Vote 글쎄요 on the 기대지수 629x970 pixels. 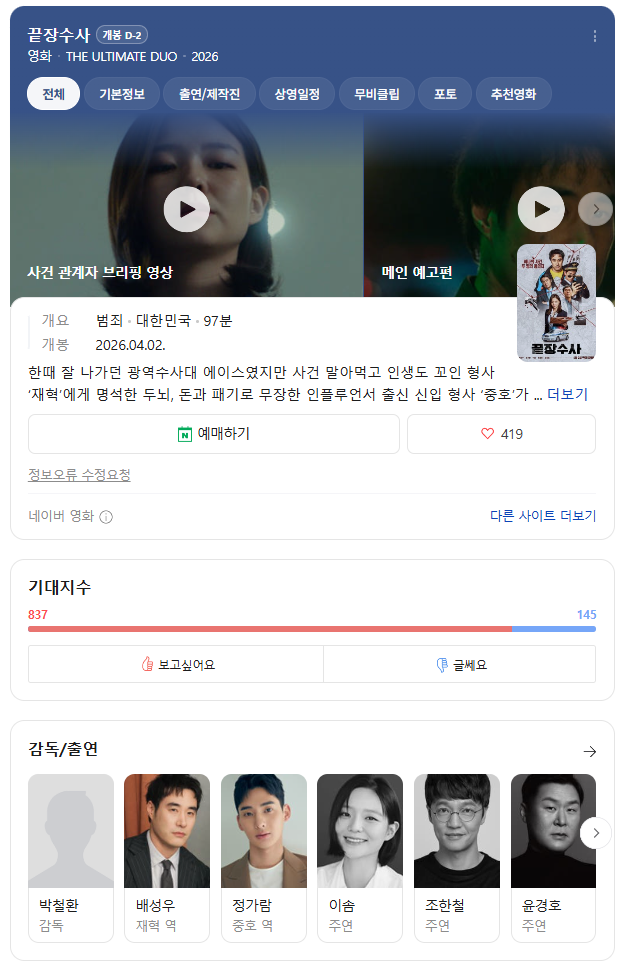point(460,664)
